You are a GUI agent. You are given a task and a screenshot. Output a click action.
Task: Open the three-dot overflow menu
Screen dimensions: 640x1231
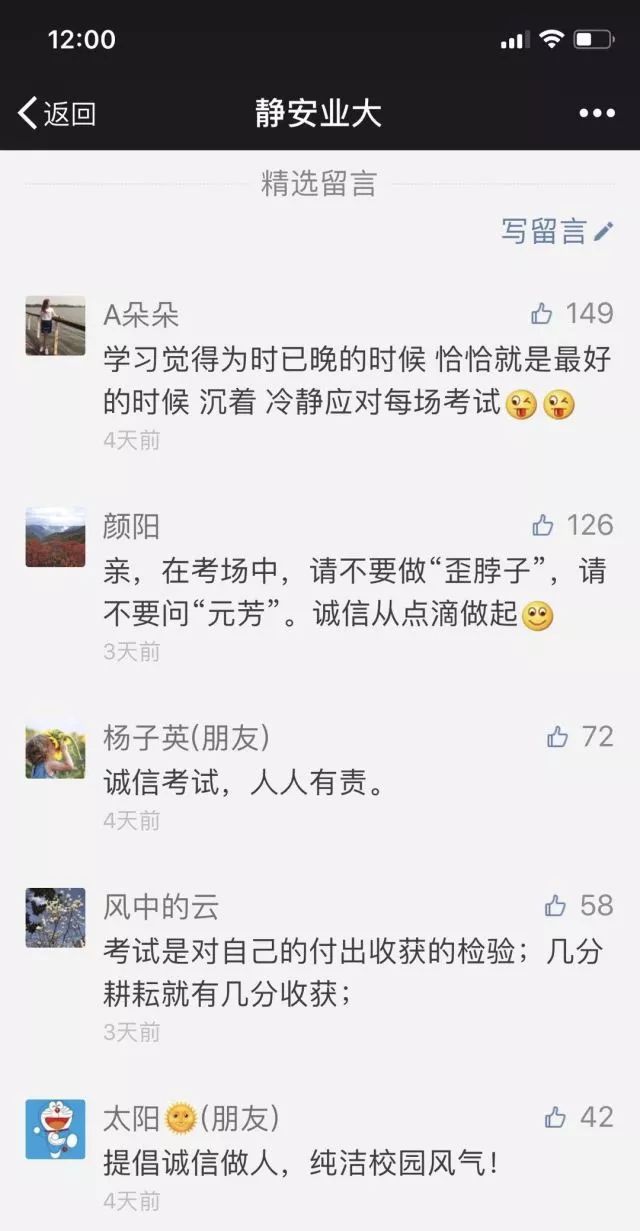click(597, 114)
